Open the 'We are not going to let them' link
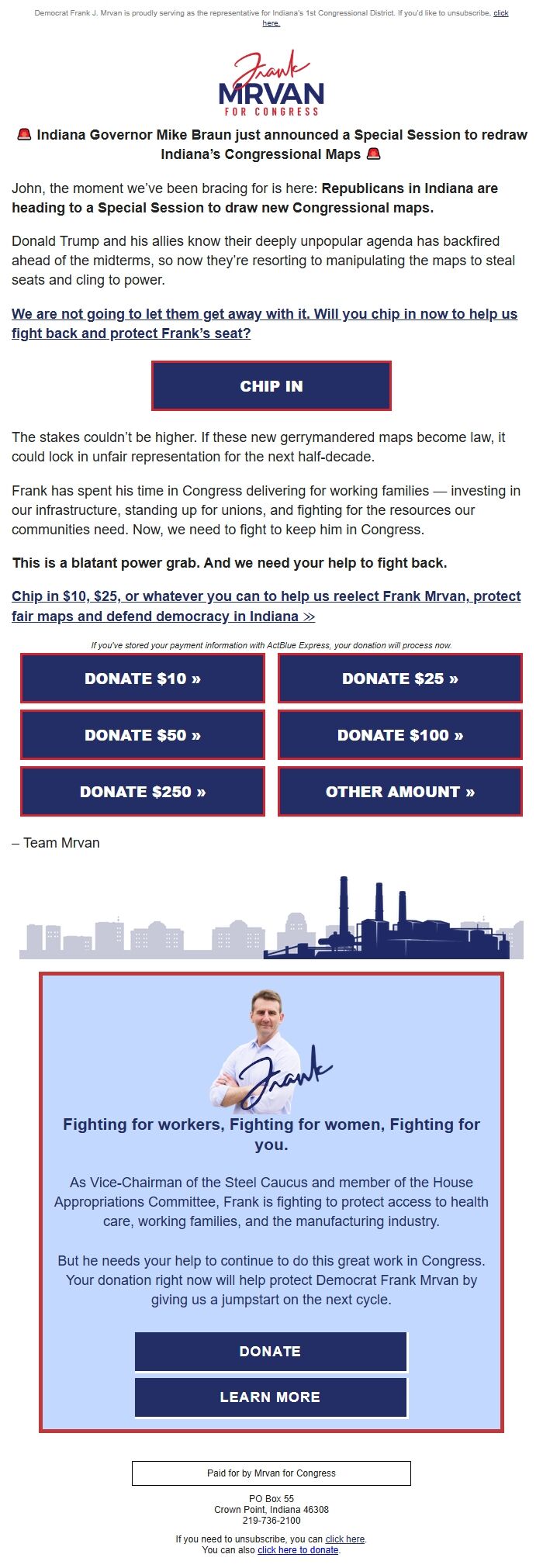This screenshot has width=543, height=1568. 264,323
